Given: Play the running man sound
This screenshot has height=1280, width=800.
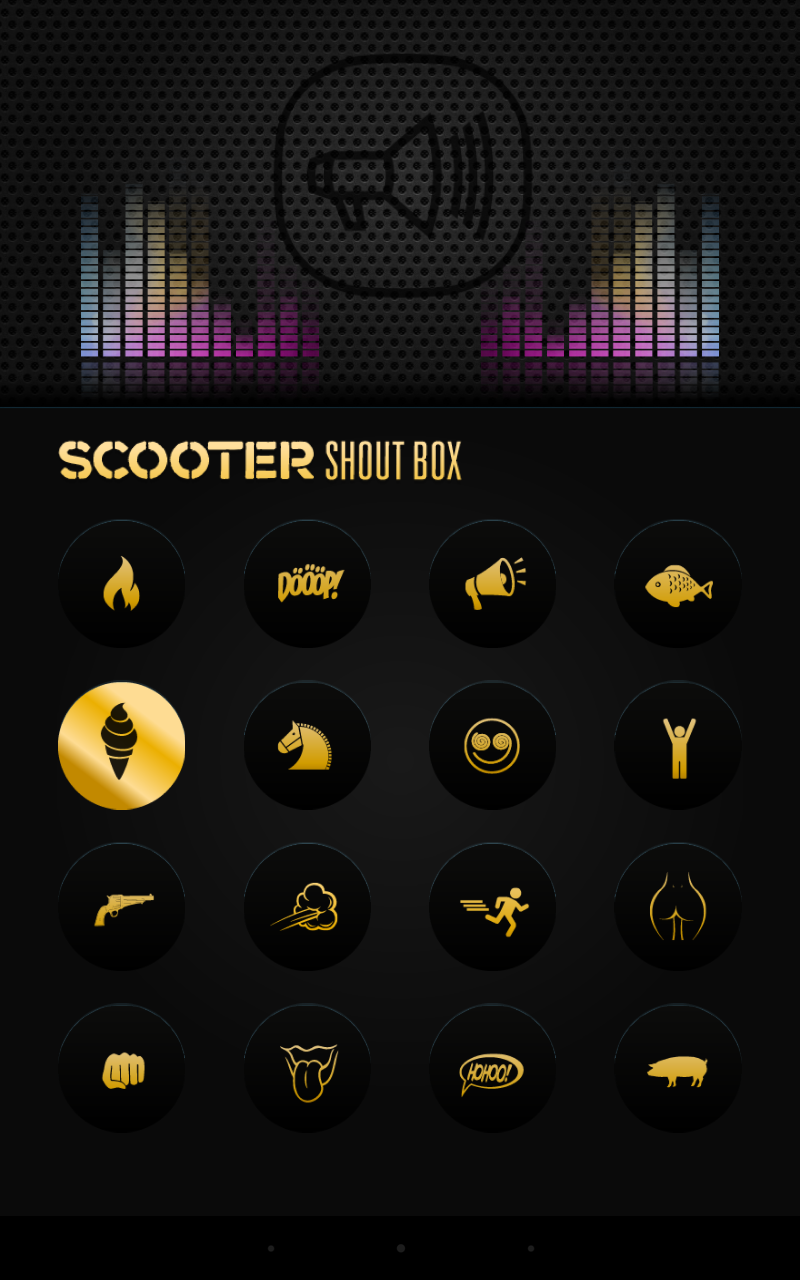Looking at the screenshot, I should 492,907.
